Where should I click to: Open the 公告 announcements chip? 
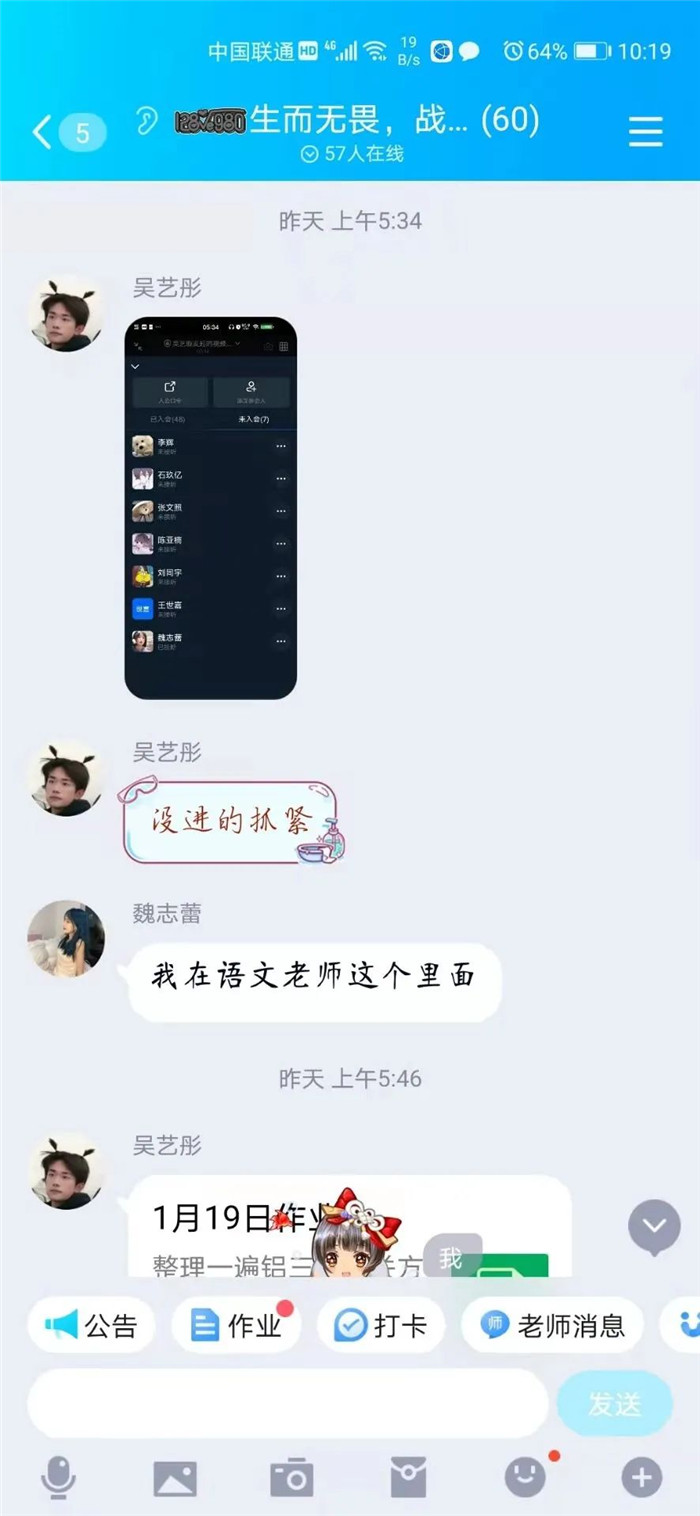click(91, 1325)
